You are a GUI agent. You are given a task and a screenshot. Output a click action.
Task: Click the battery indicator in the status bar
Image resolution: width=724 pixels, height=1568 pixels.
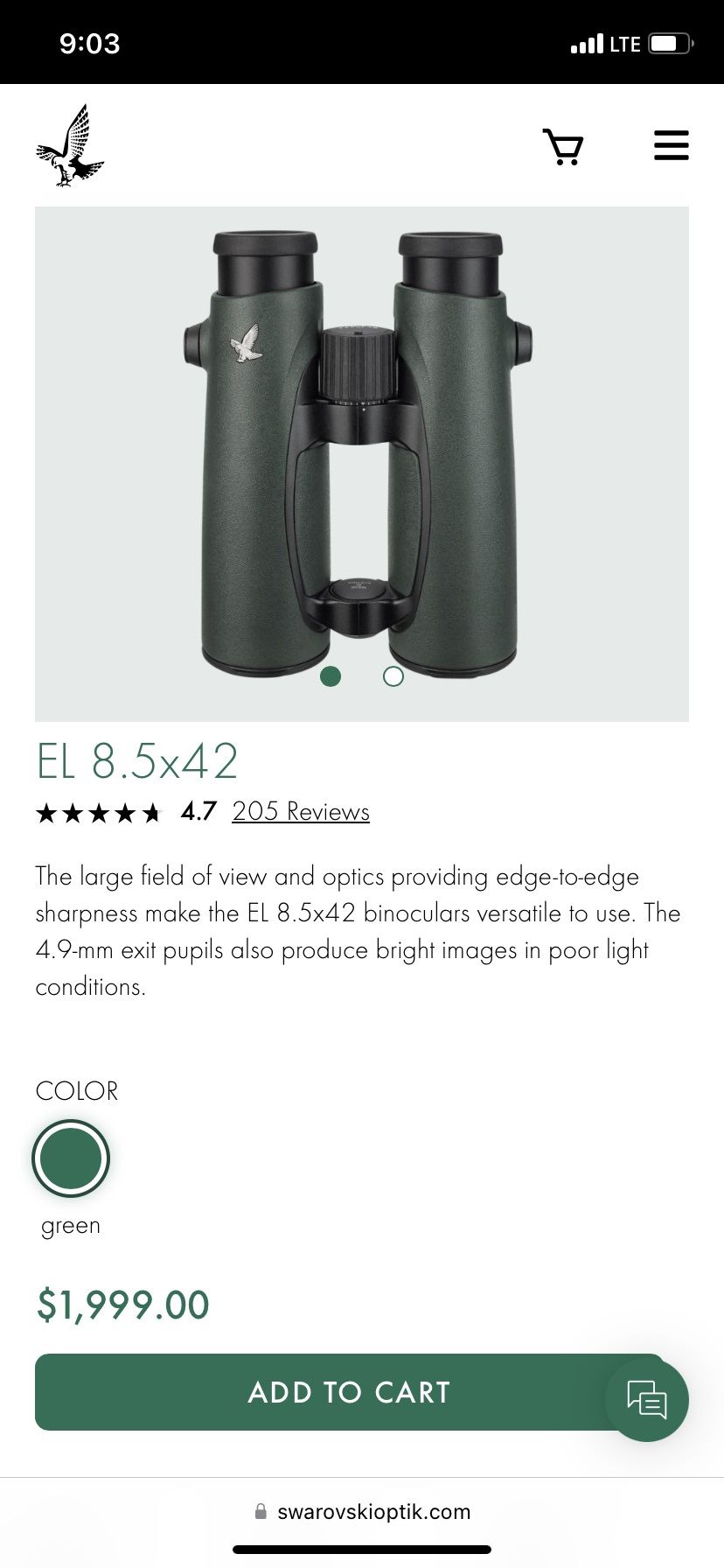[x=668, y=42]
